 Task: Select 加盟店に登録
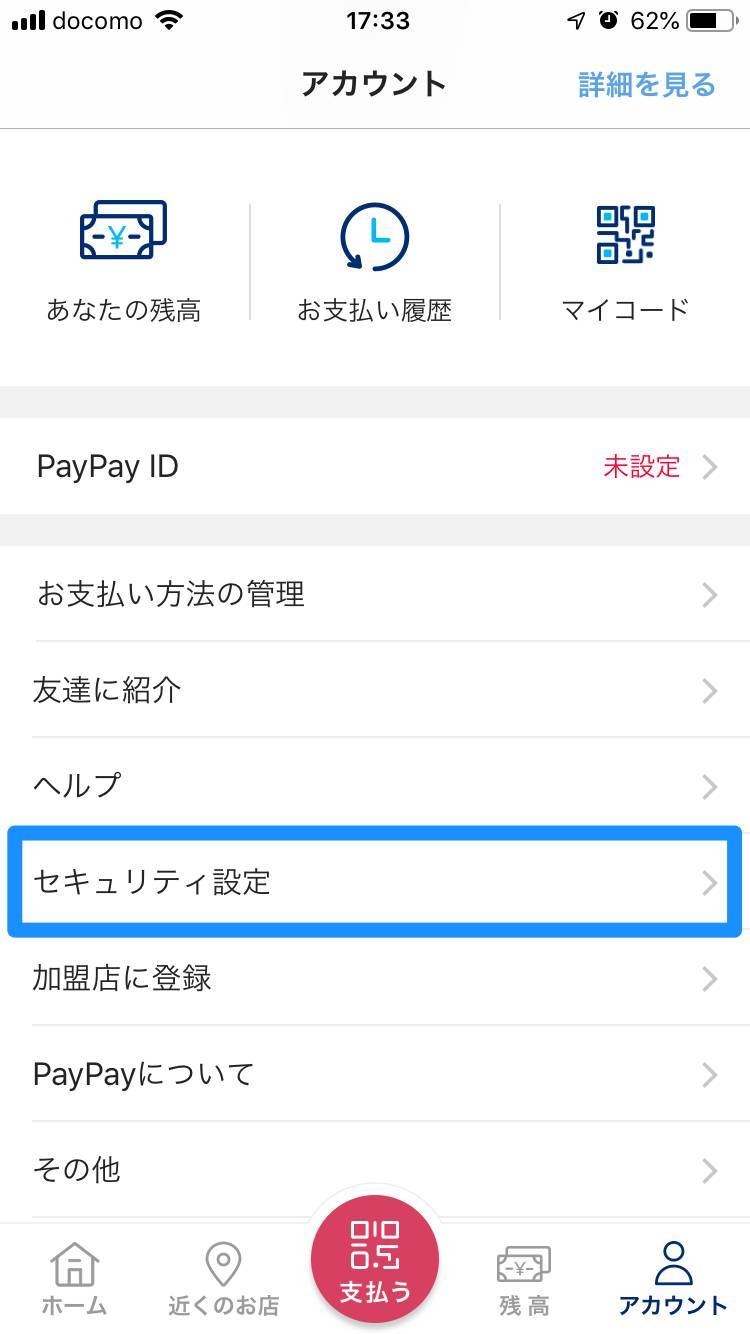(x=375, y=978)
